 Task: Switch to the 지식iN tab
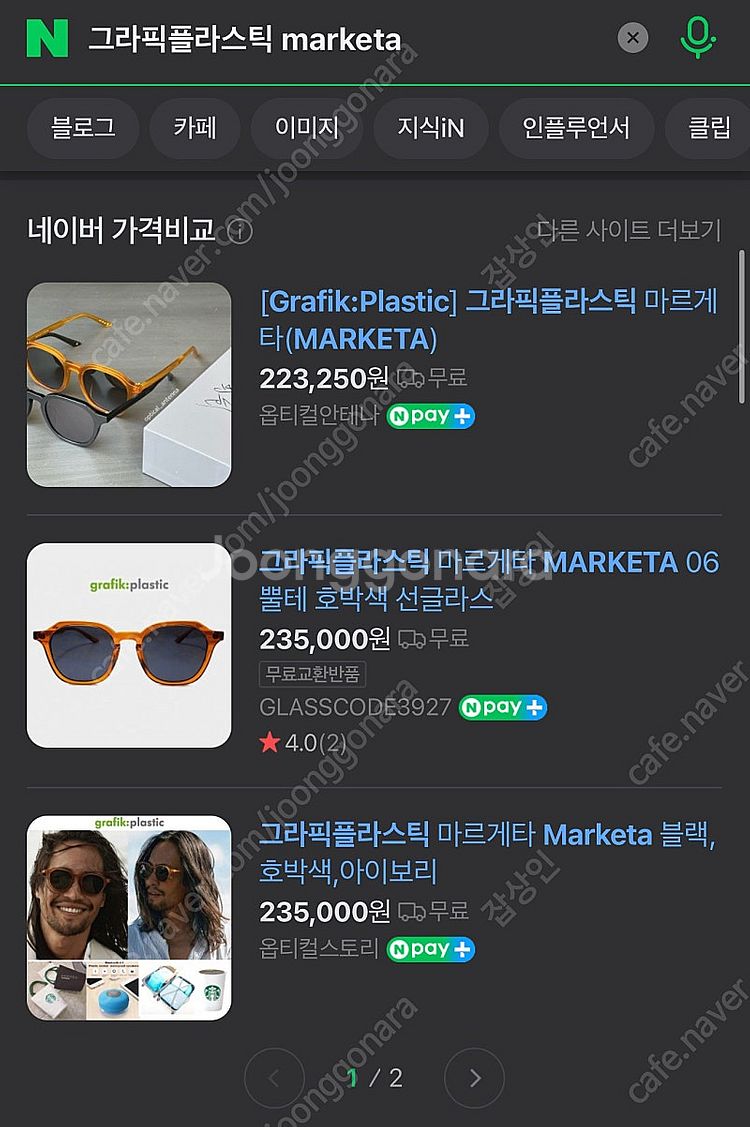(x=430, y=128)
